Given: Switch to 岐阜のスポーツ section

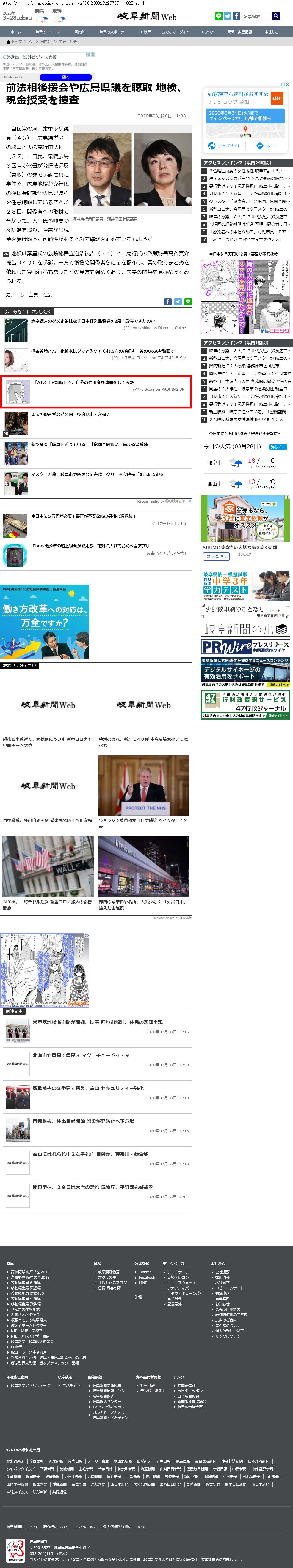Looking at the screenshot, I should 112,32.
